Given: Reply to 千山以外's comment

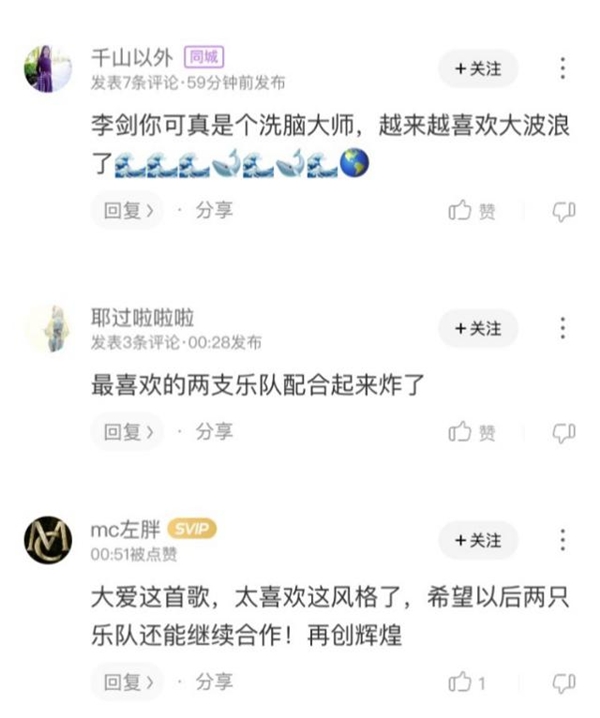Looking at the screenshot, I should point(126,211).
